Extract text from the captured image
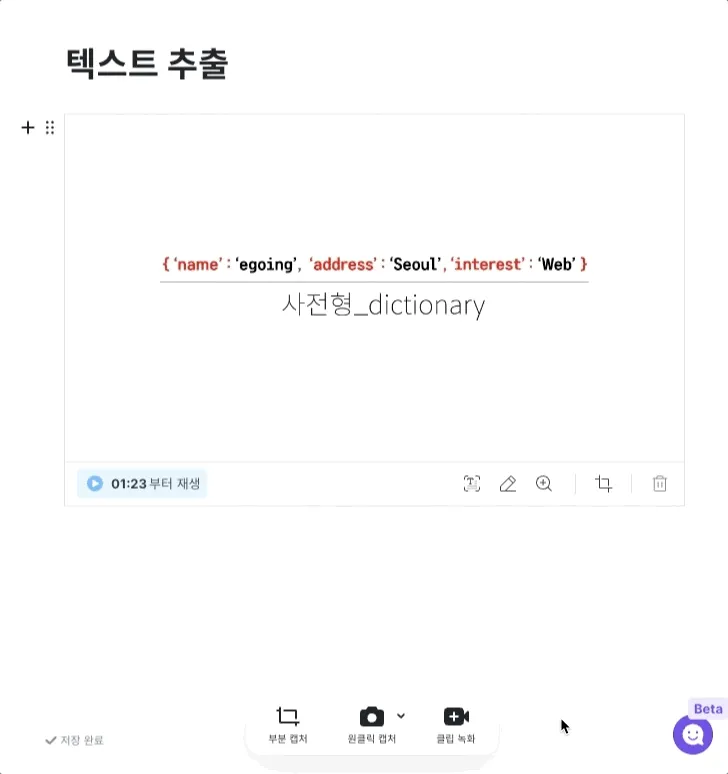 (472, 484)
